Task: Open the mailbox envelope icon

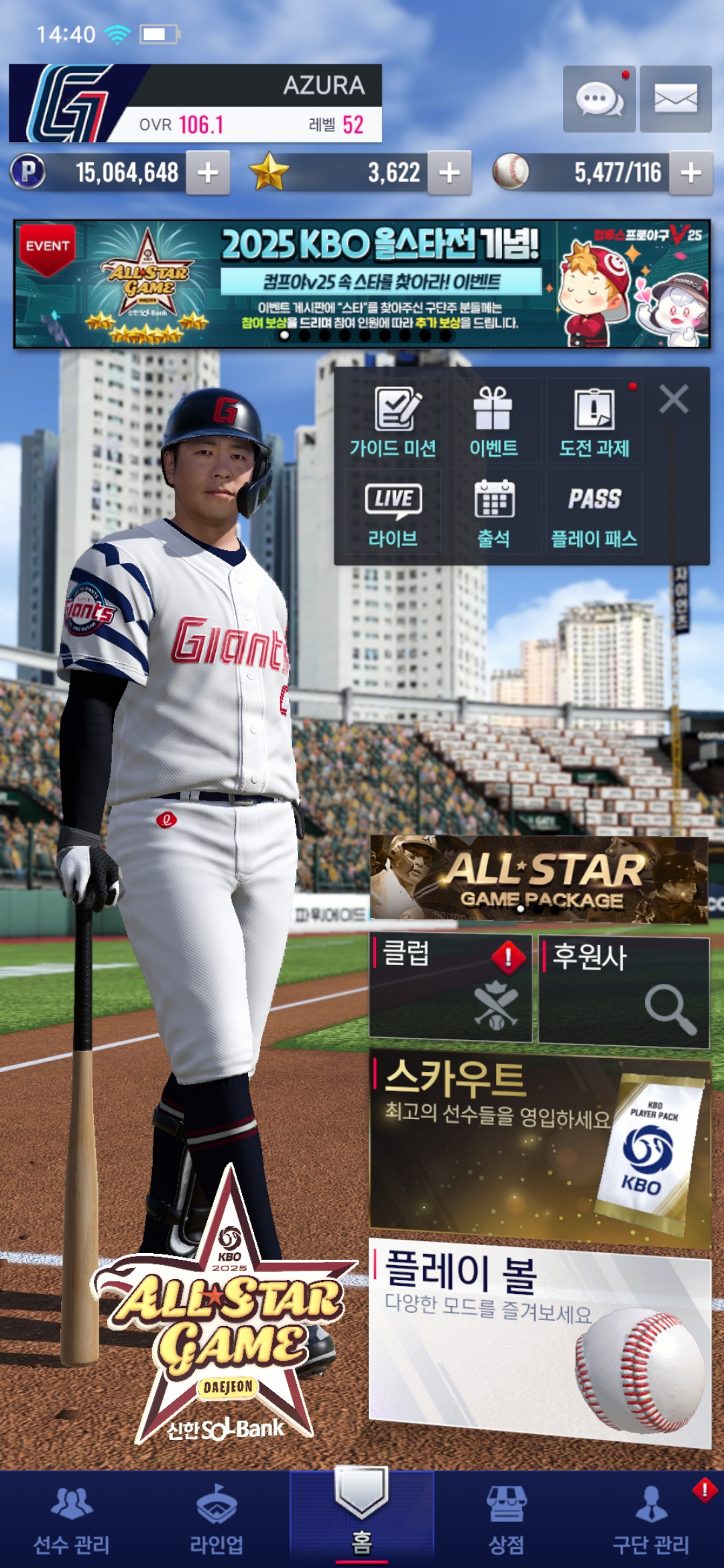Action: [x=675, y=100]
